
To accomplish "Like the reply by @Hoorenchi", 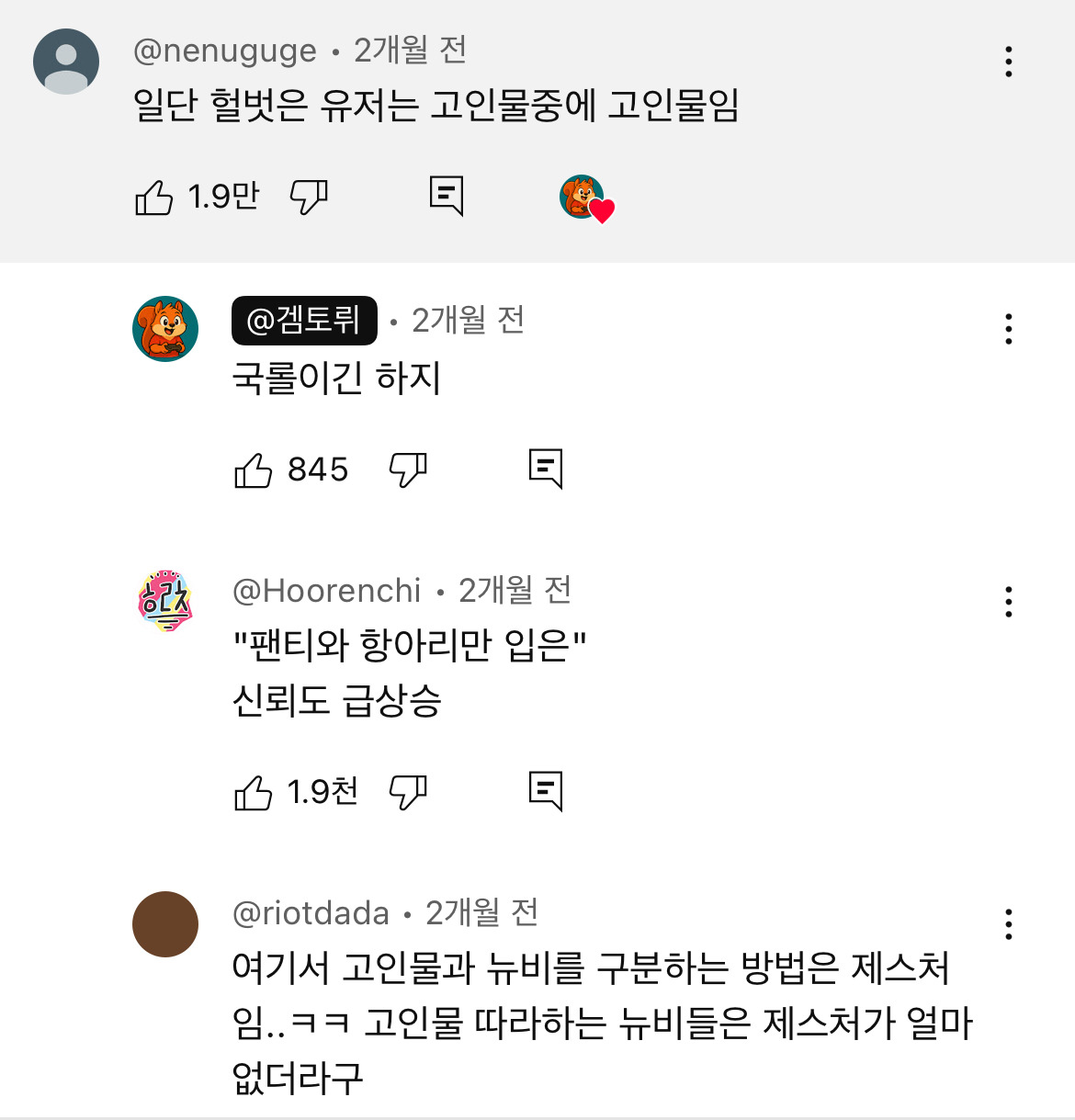I will click(x=254, y=792).
